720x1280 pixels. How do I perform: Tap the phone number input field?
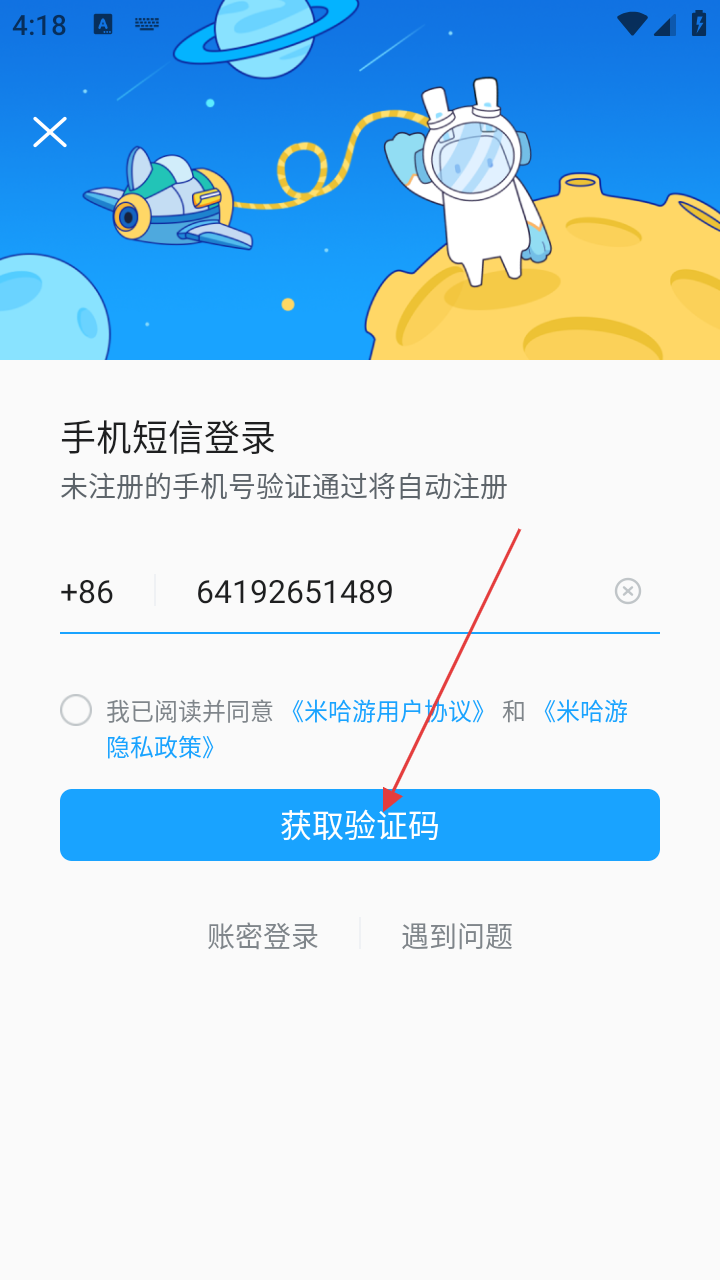pyautogui.click(x=390, y=592)
